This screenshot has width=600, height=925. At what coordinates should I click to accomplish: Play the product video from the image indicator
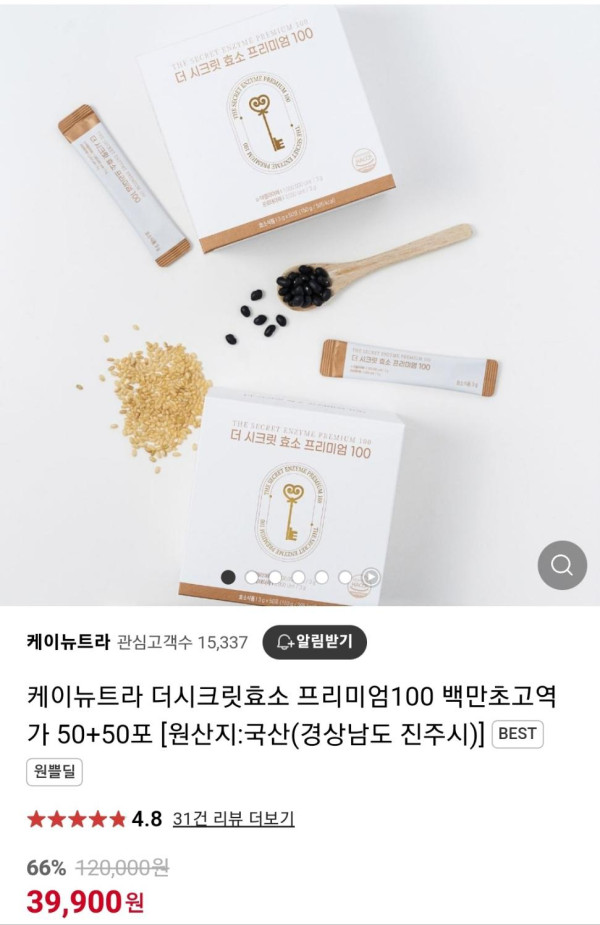coord(371,576)
